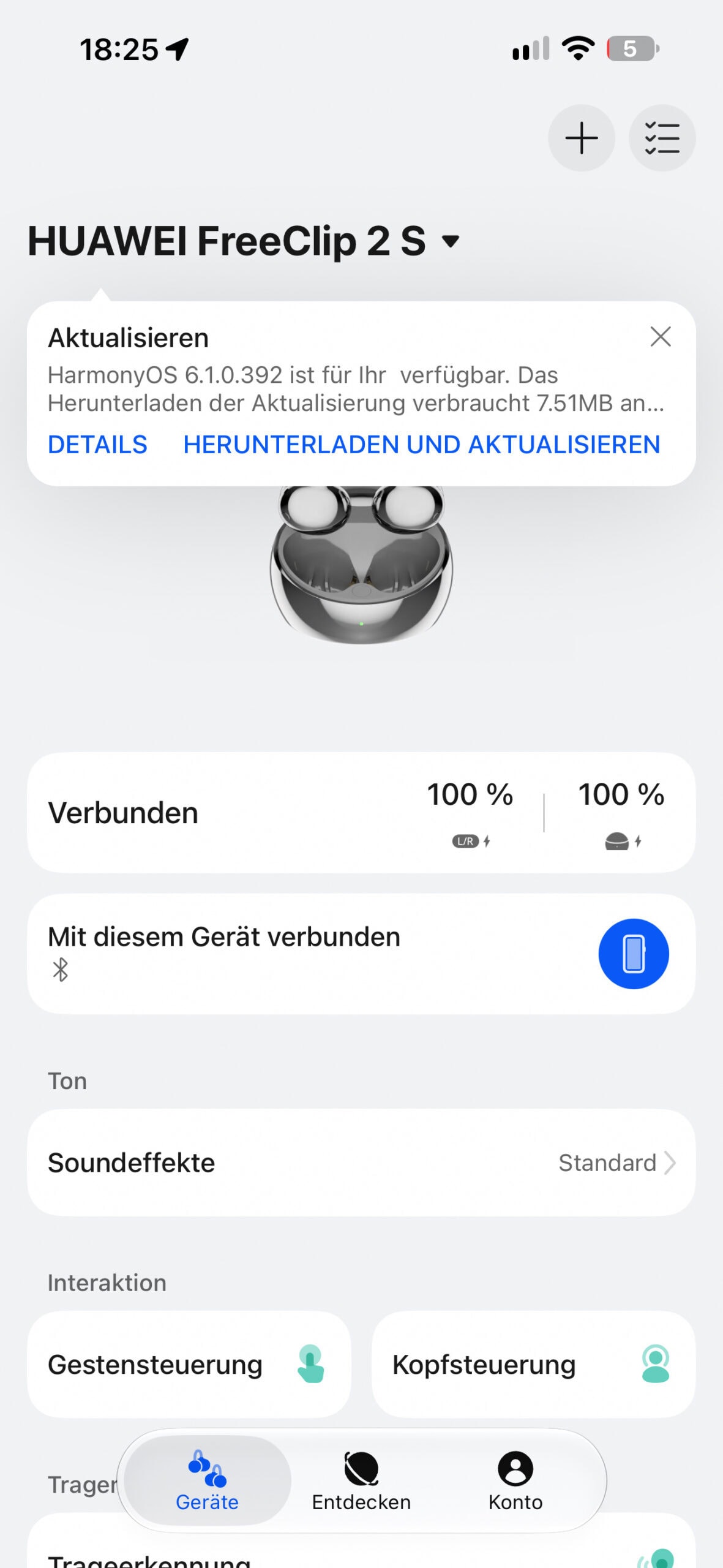Switch to the Konto tab

click(x=515, y=1480)
